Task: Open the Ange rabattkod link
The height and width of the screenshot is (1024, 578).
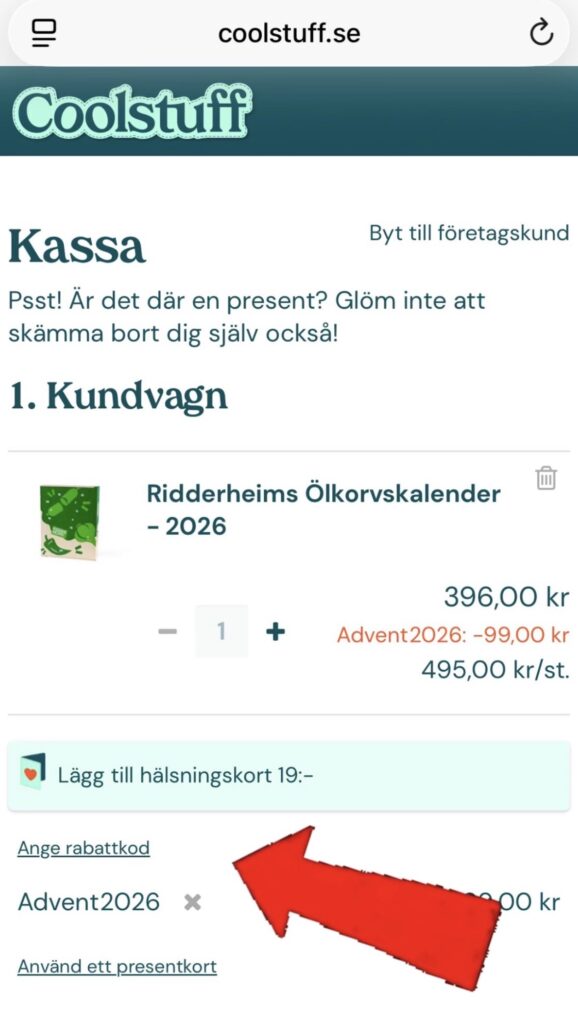Action: tap(84, 848)
